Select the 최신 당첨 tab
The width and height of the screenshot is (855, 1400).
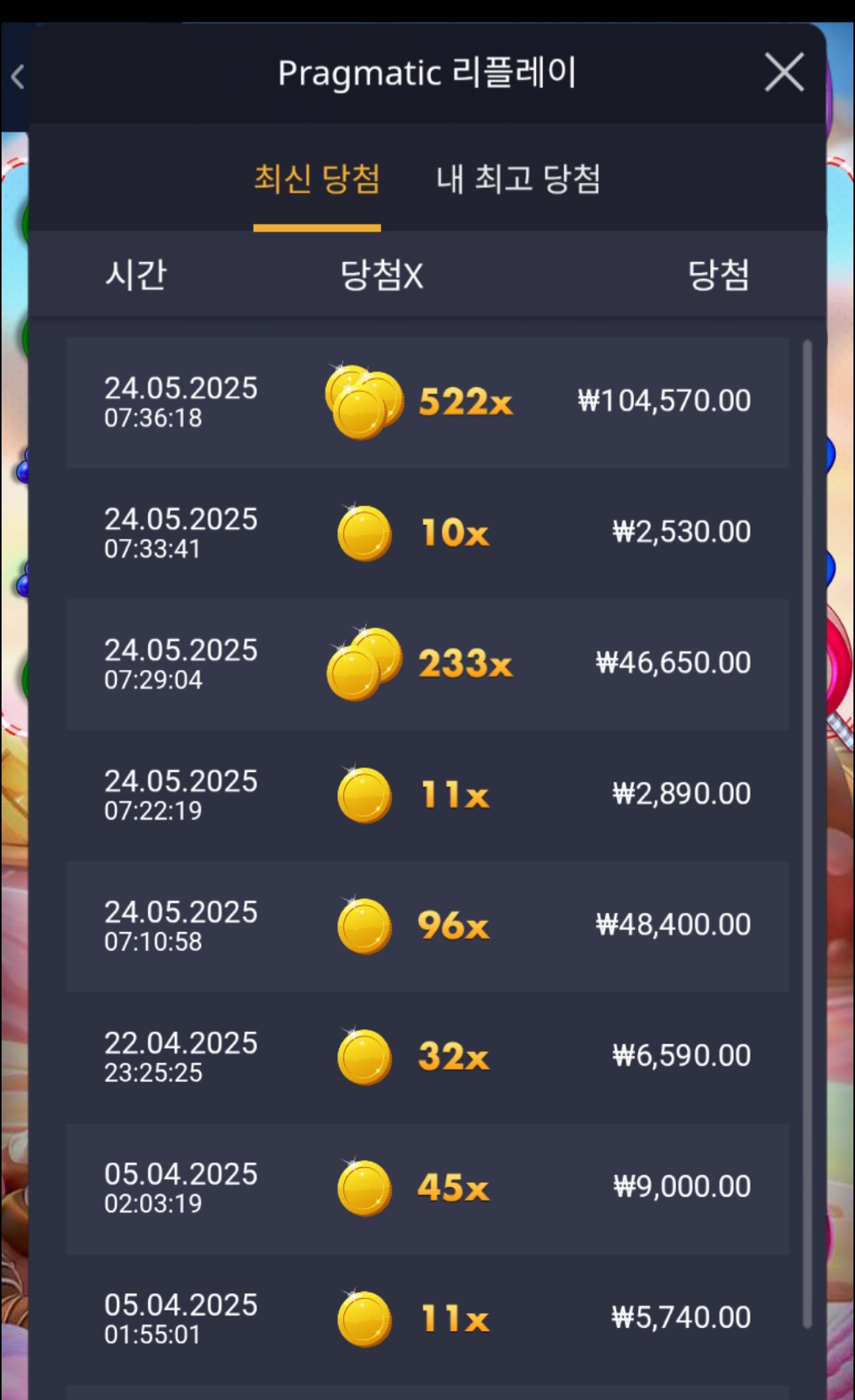point(317,179)
